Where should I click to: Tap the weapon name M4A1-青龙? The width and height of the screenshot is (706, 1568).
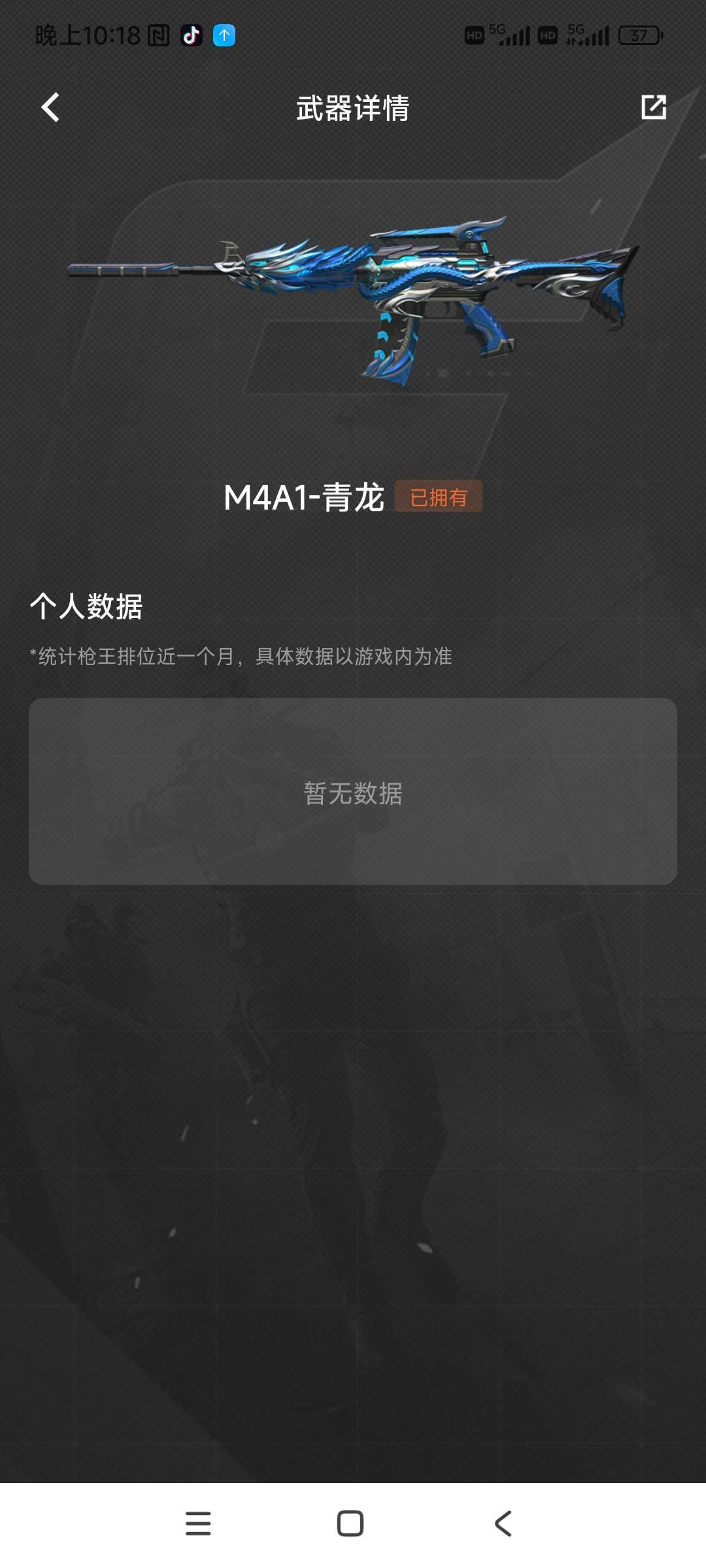click(x=304, y=498)
